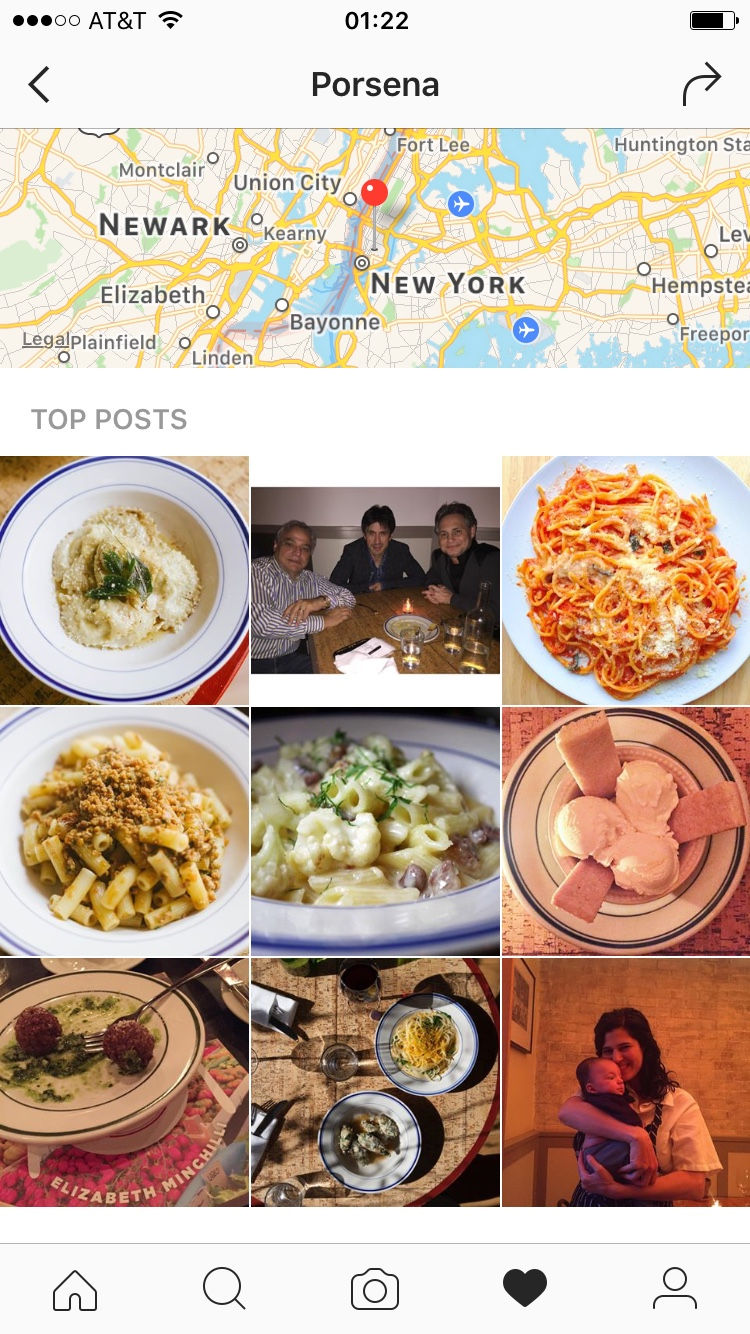Open the photo of woman holding a baby
This screenshot has height=1334, width=750.
point(626,1082)
